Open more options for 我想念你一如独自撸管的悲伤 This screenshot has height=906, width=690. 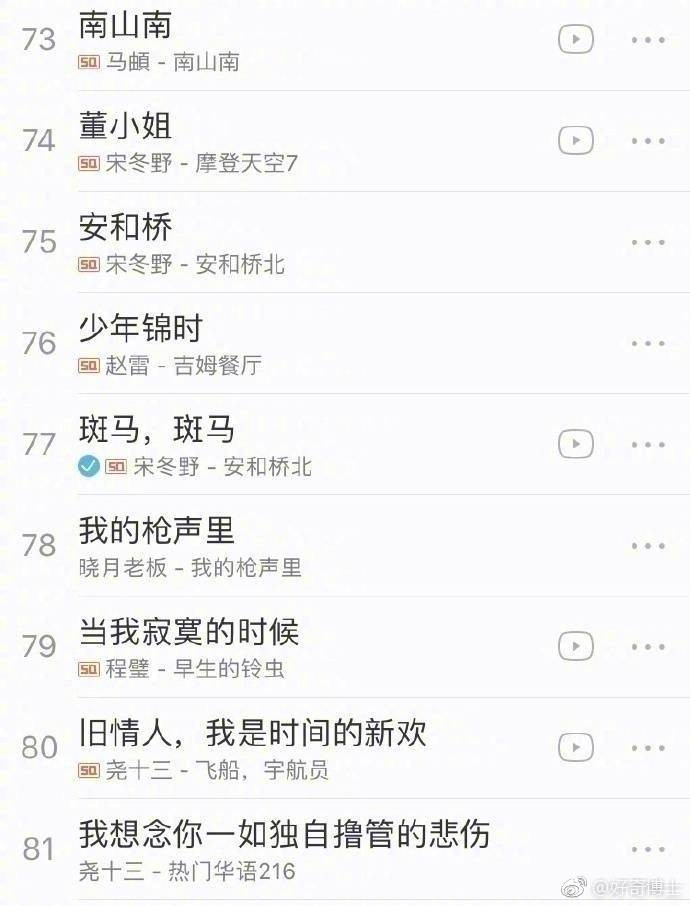click(x=648, y=849)
